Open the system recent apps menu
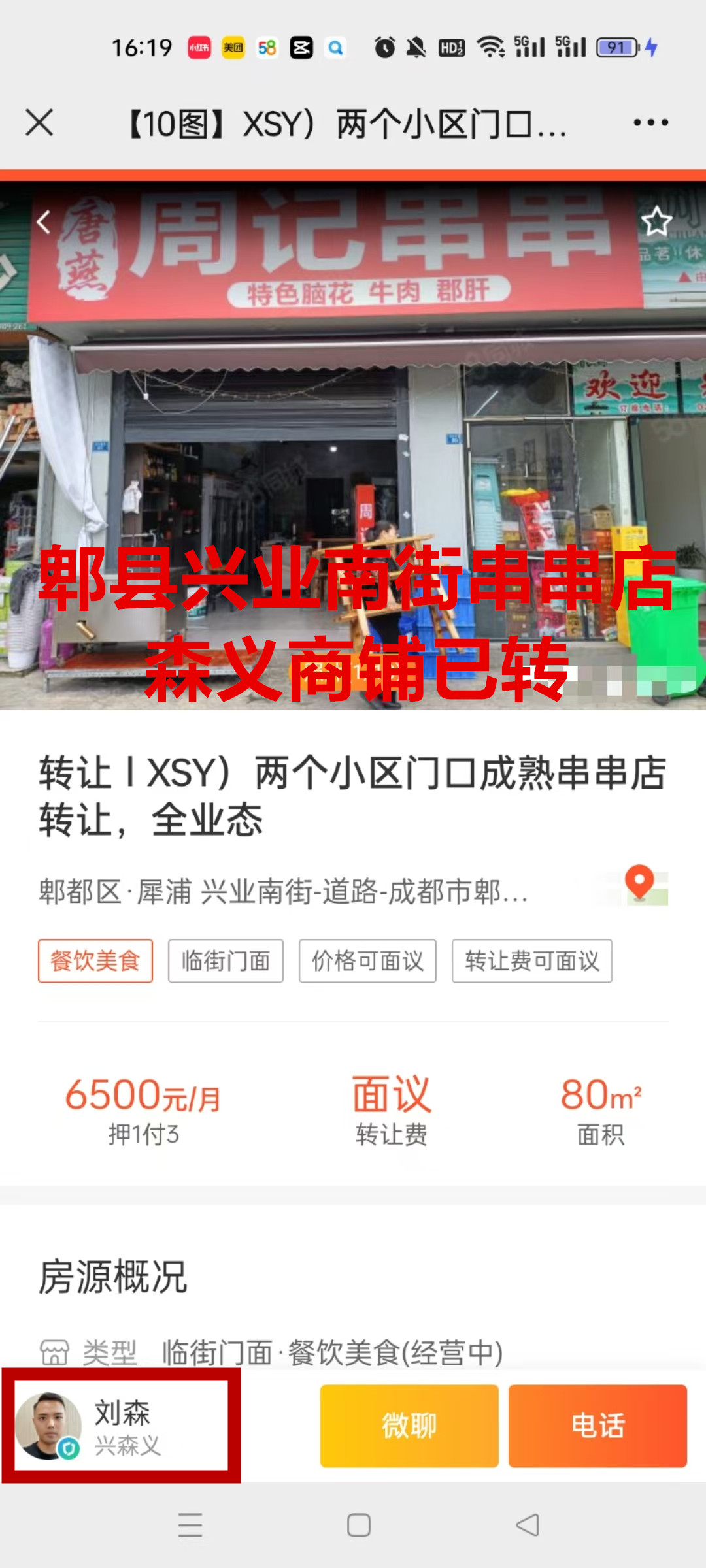This screenshot has width=706, height=1568. [x=190, y=1525]
